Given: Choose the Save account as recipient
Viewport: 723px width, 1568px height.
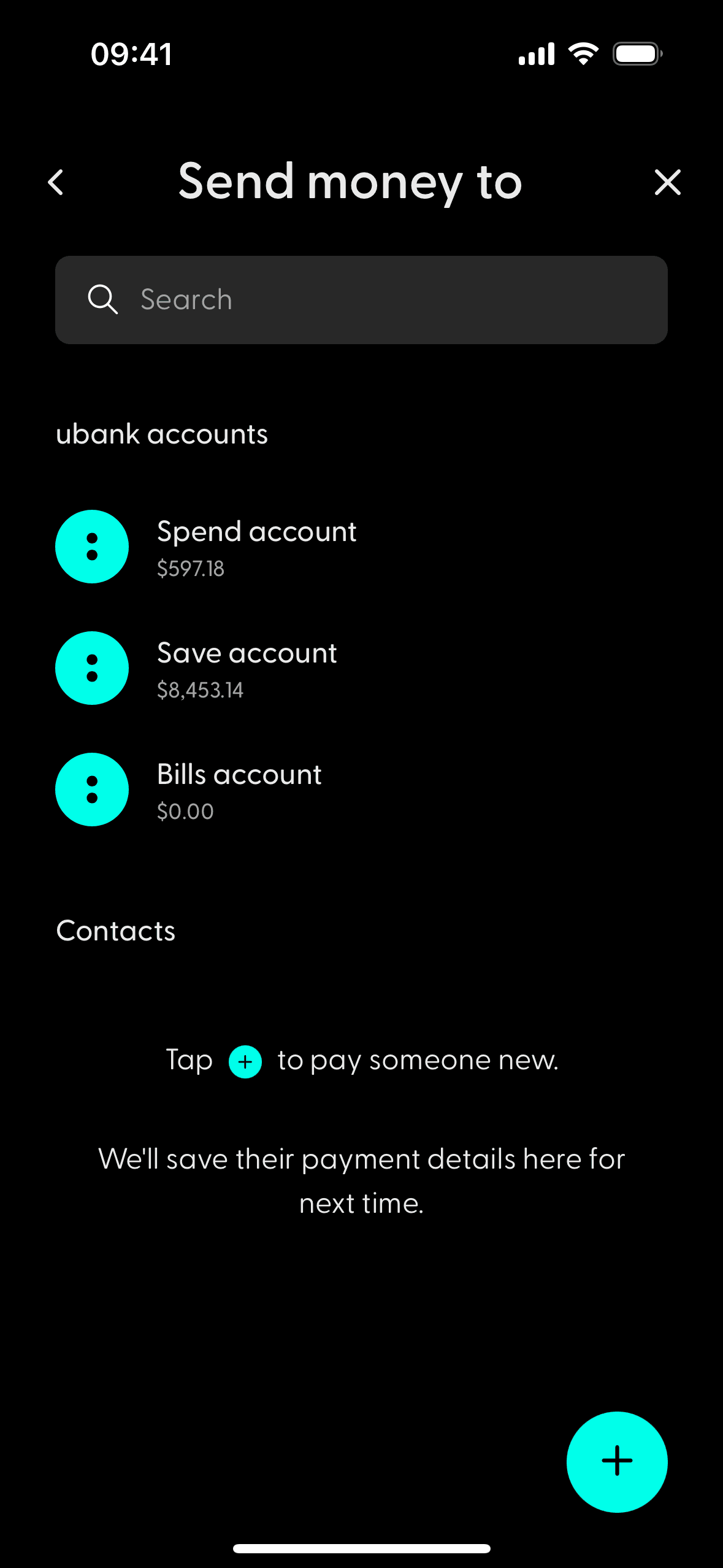Looking at the screenshot, I should coord(247,668).
